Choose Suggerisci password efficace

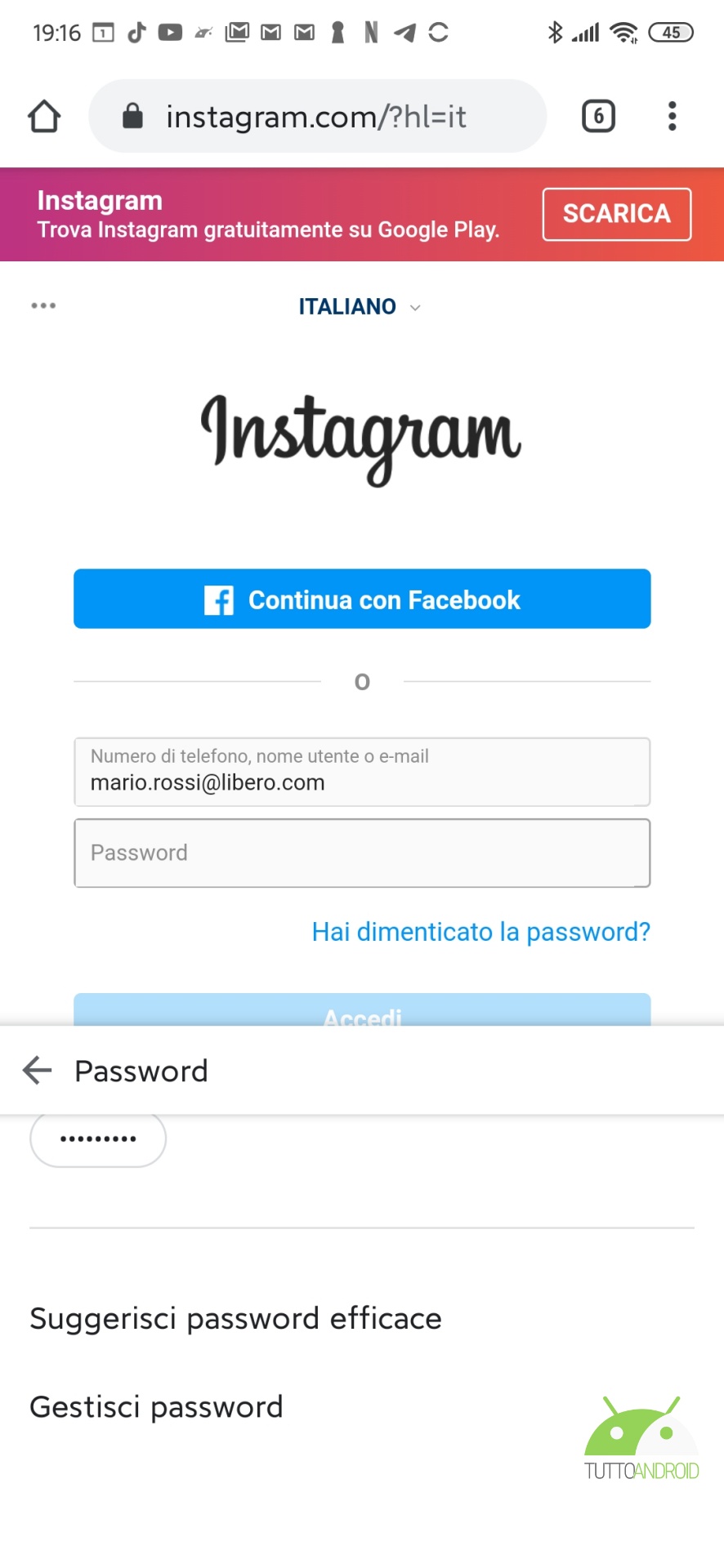point(236,1319)
